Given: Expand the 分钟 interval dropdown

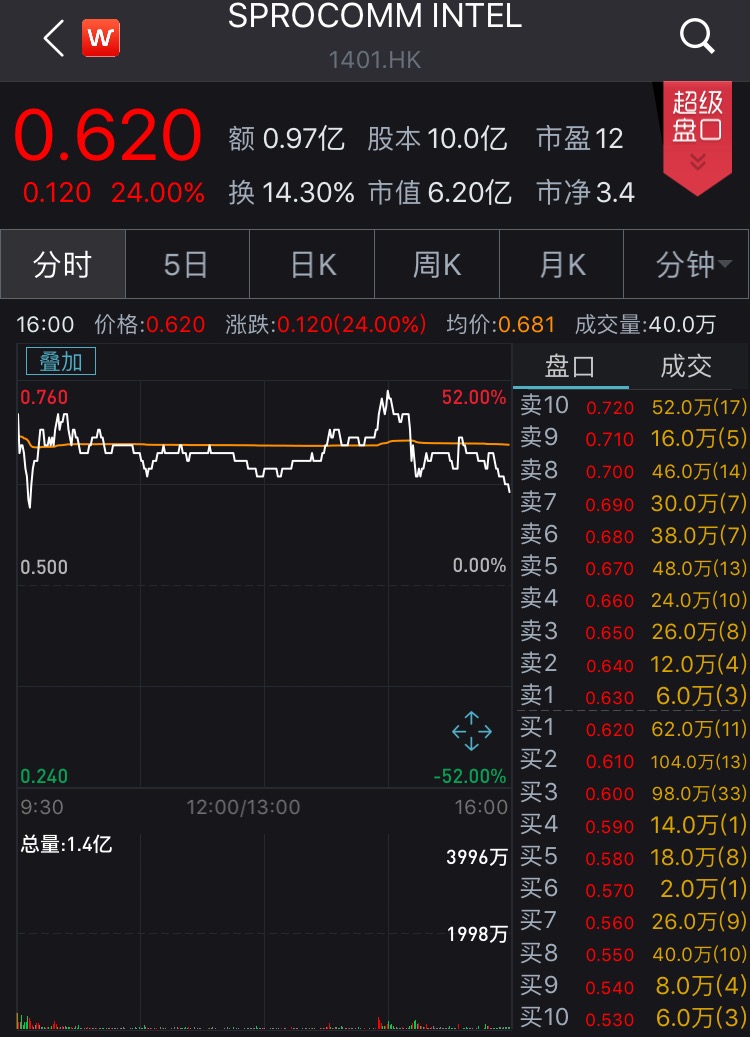Looking at the screenshot, I should (x=686, y=265).
